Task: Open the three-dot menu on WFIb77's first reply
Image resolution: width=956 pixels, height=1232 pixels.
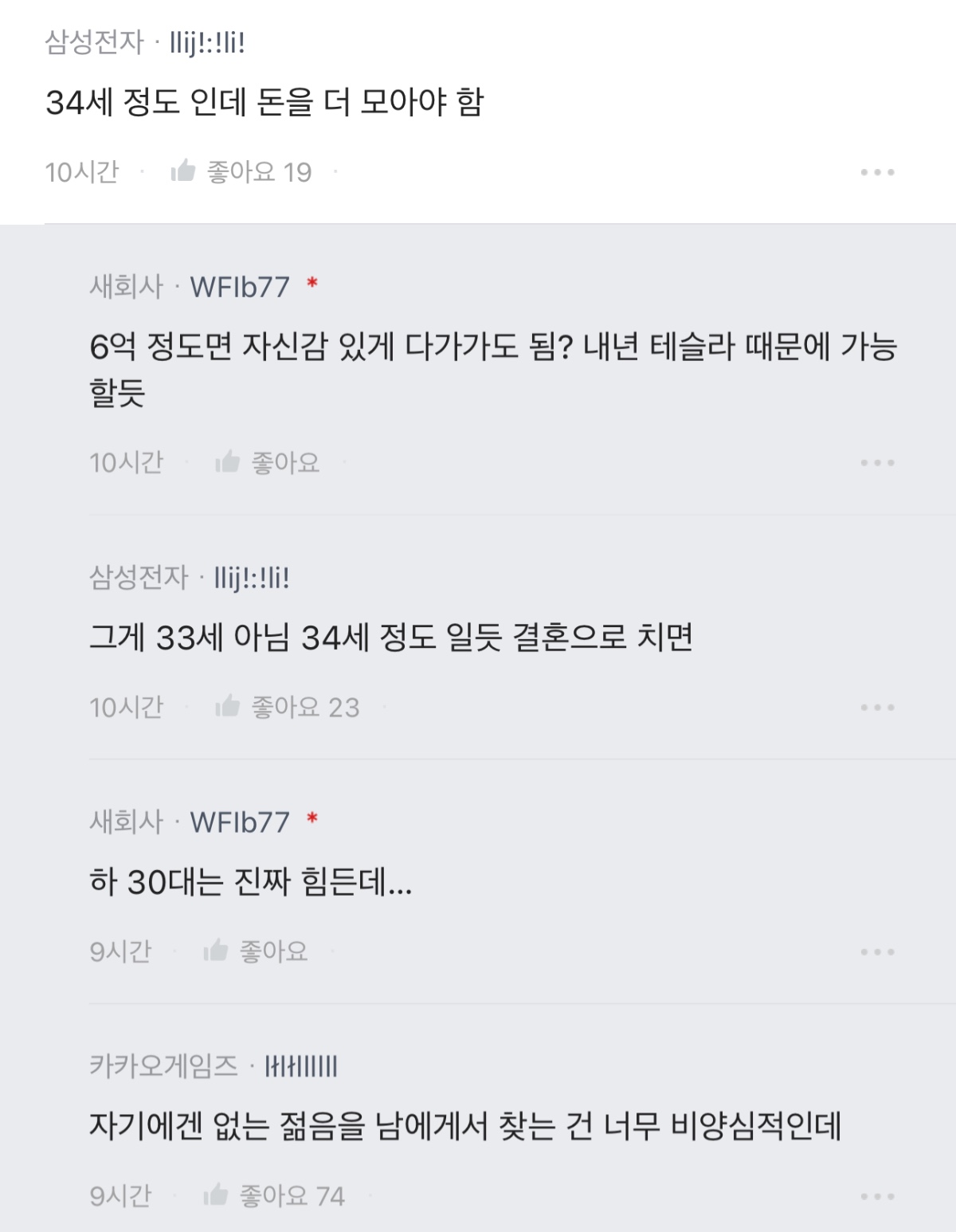Action: tap(878, 461)
